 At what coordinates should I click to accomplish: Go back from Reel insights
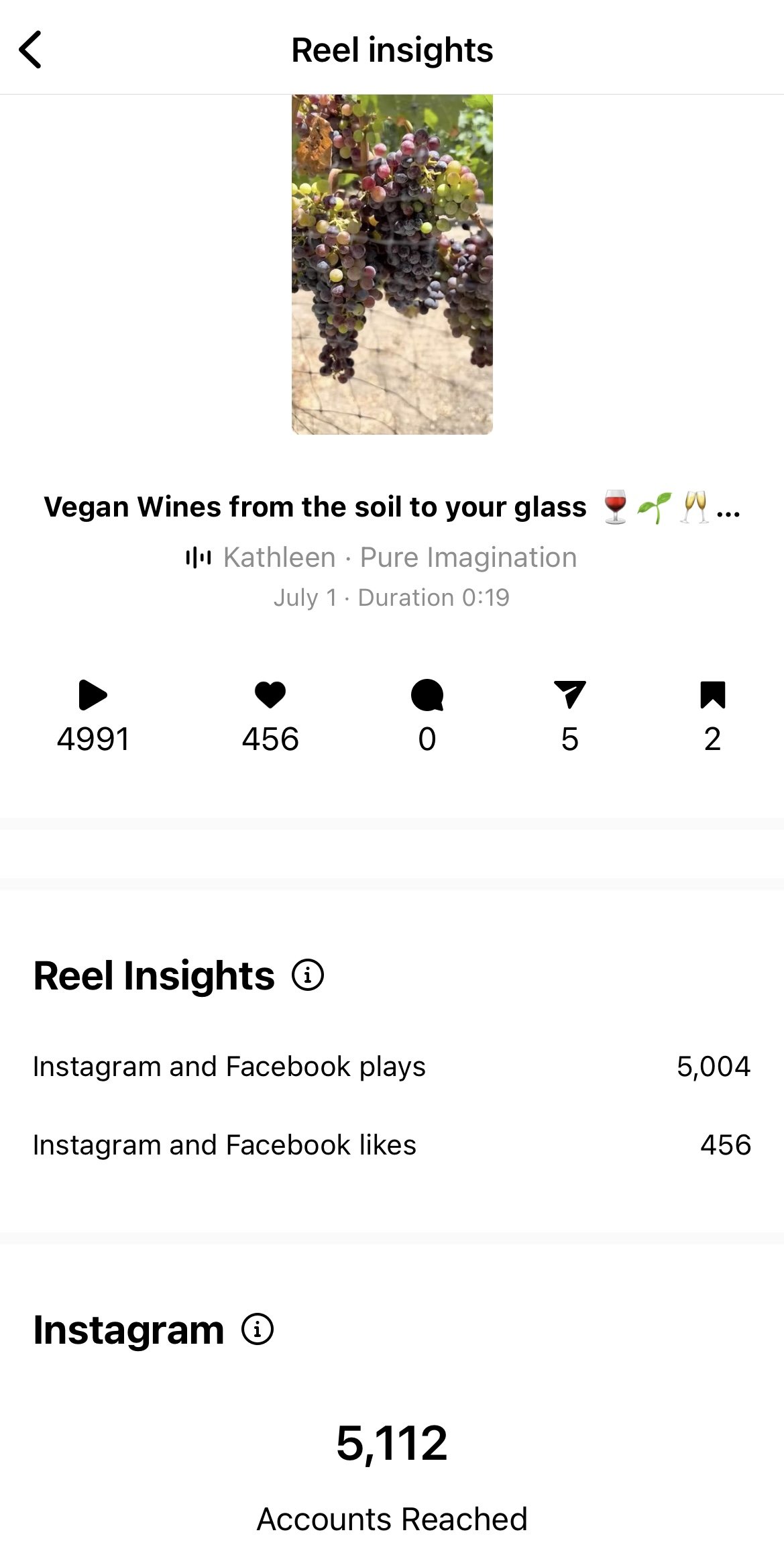31,50
